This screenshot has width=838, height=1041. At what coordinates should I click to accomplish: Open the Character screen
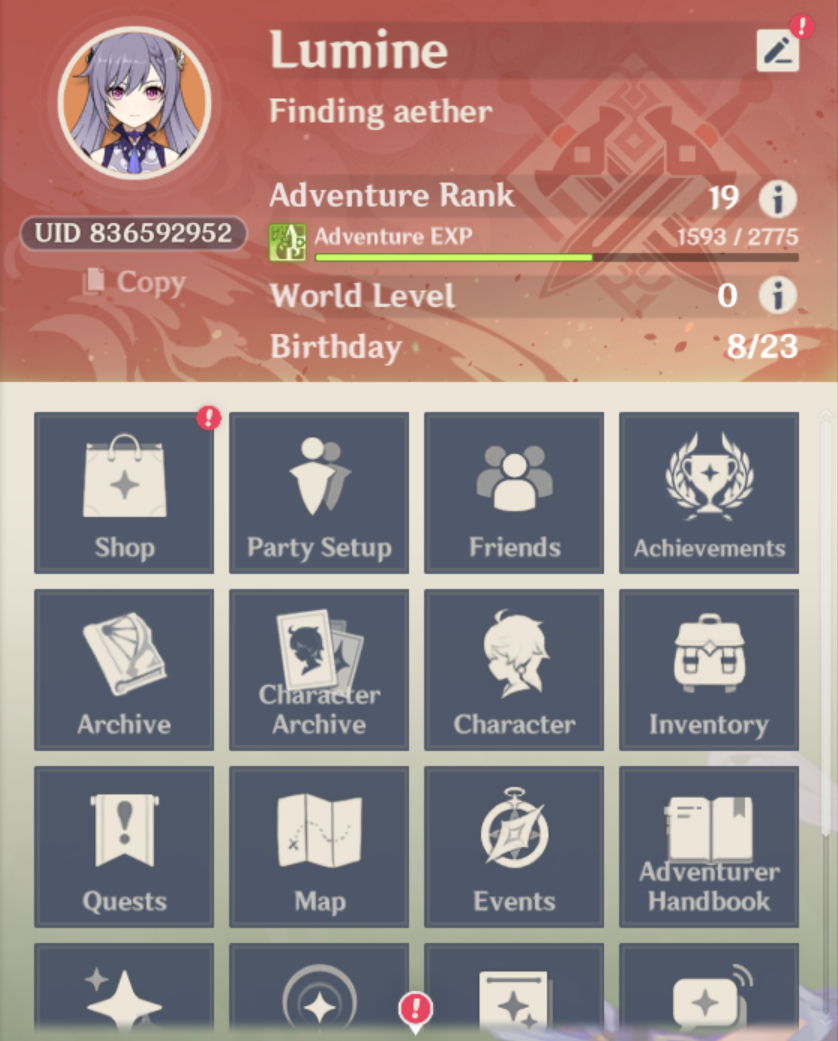click(x=514, y=670)
